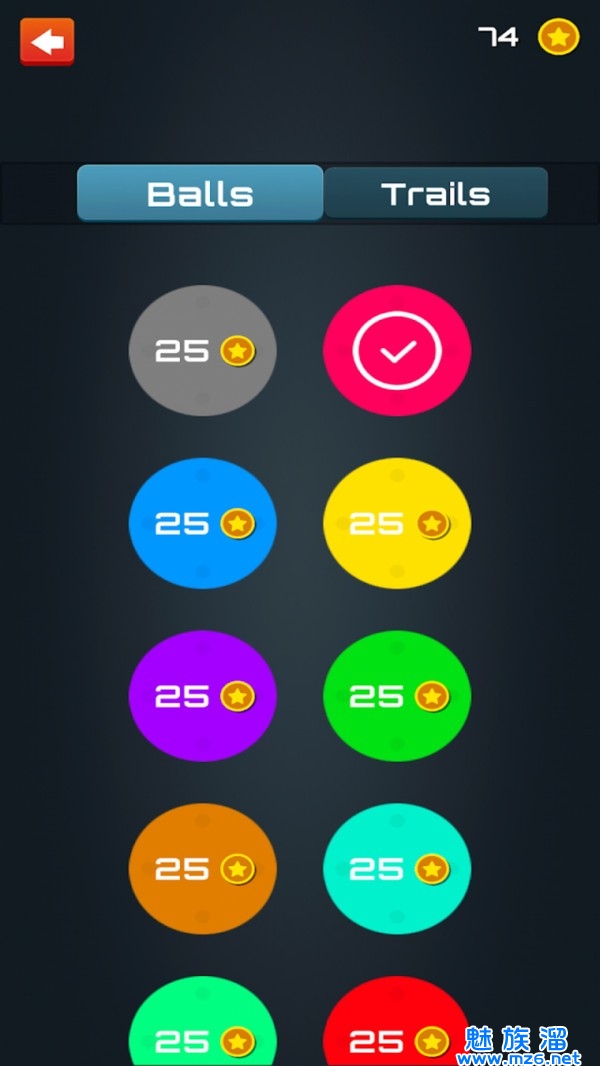Get the bright green ball for 25 coins
The image size is (600, 1066).
397,696
